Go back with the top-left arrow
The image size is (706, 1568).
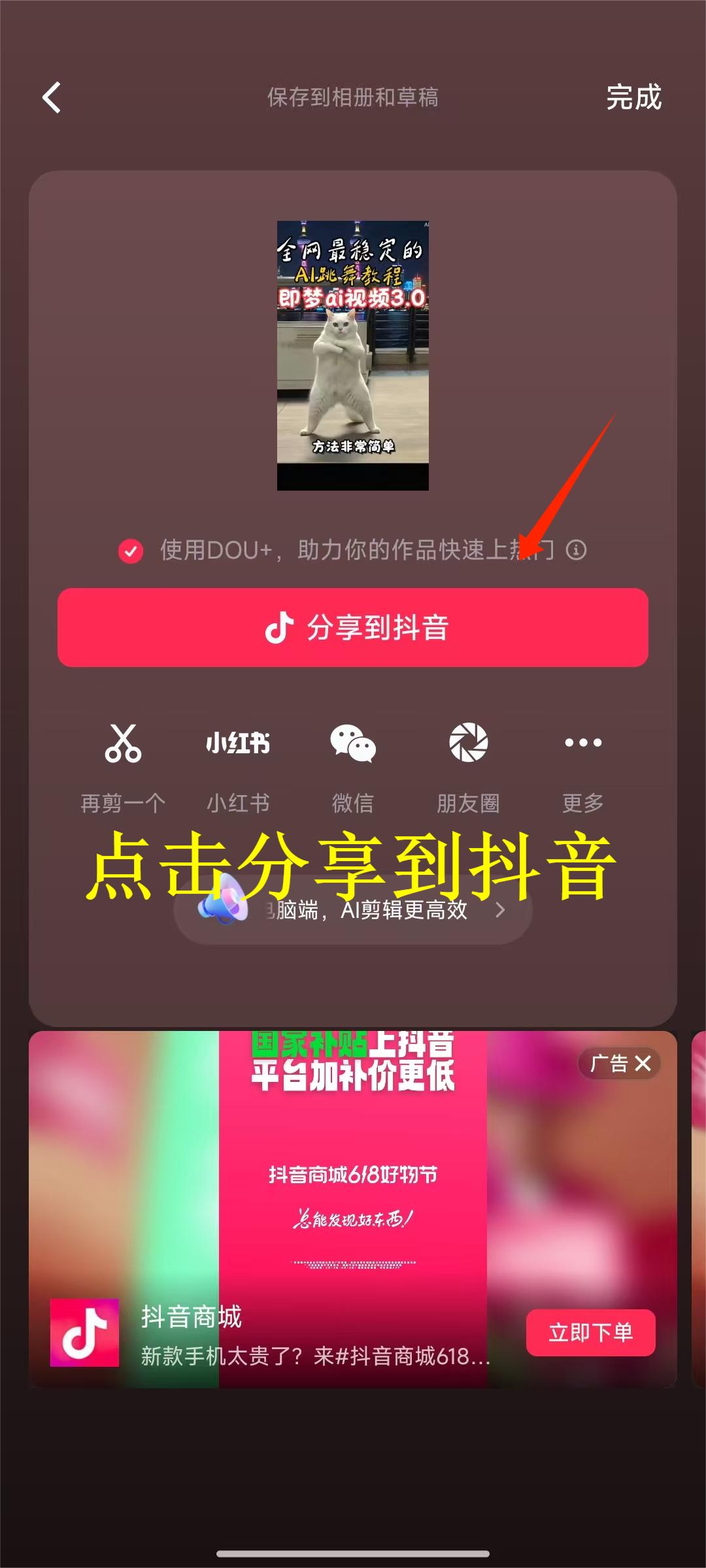point(52,98)
